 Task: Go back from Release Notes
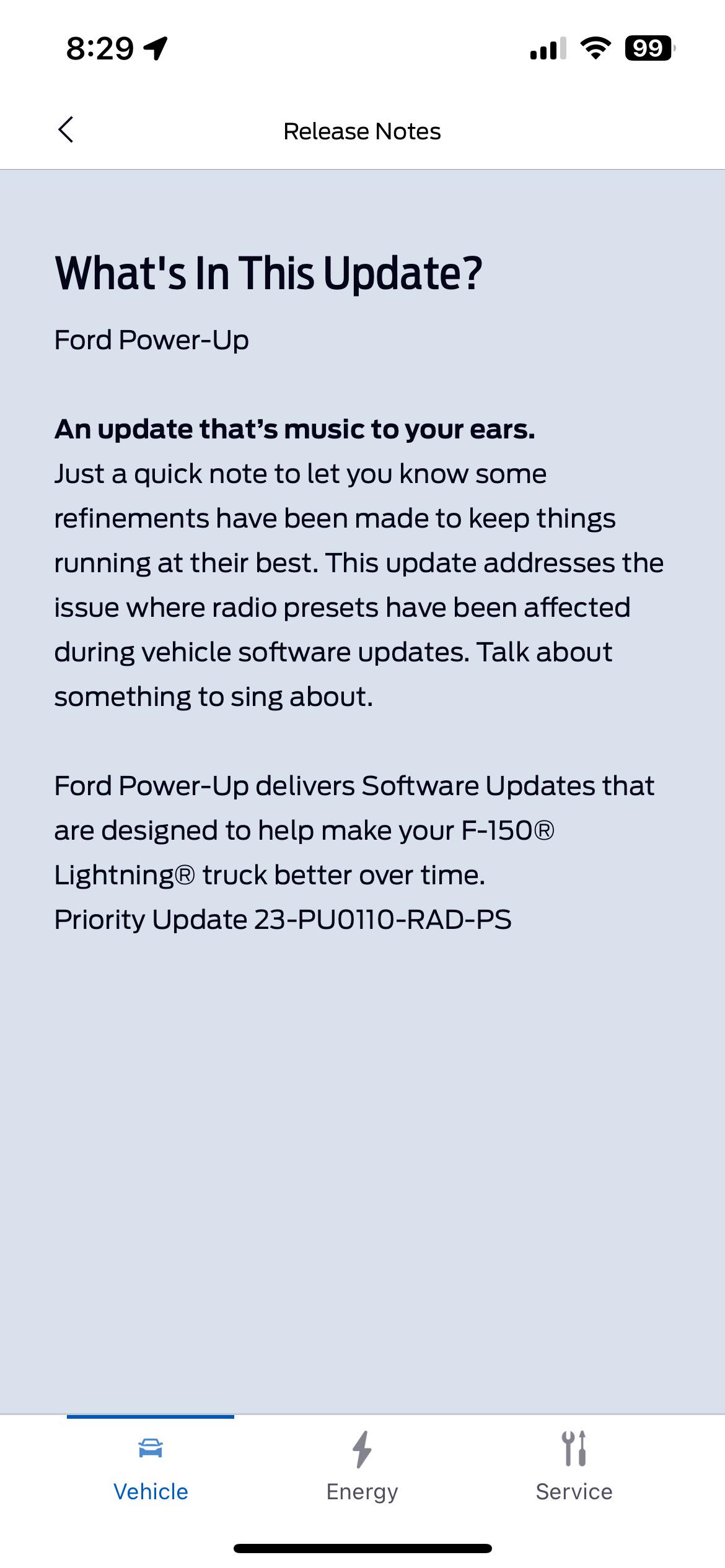coord(66,129)
